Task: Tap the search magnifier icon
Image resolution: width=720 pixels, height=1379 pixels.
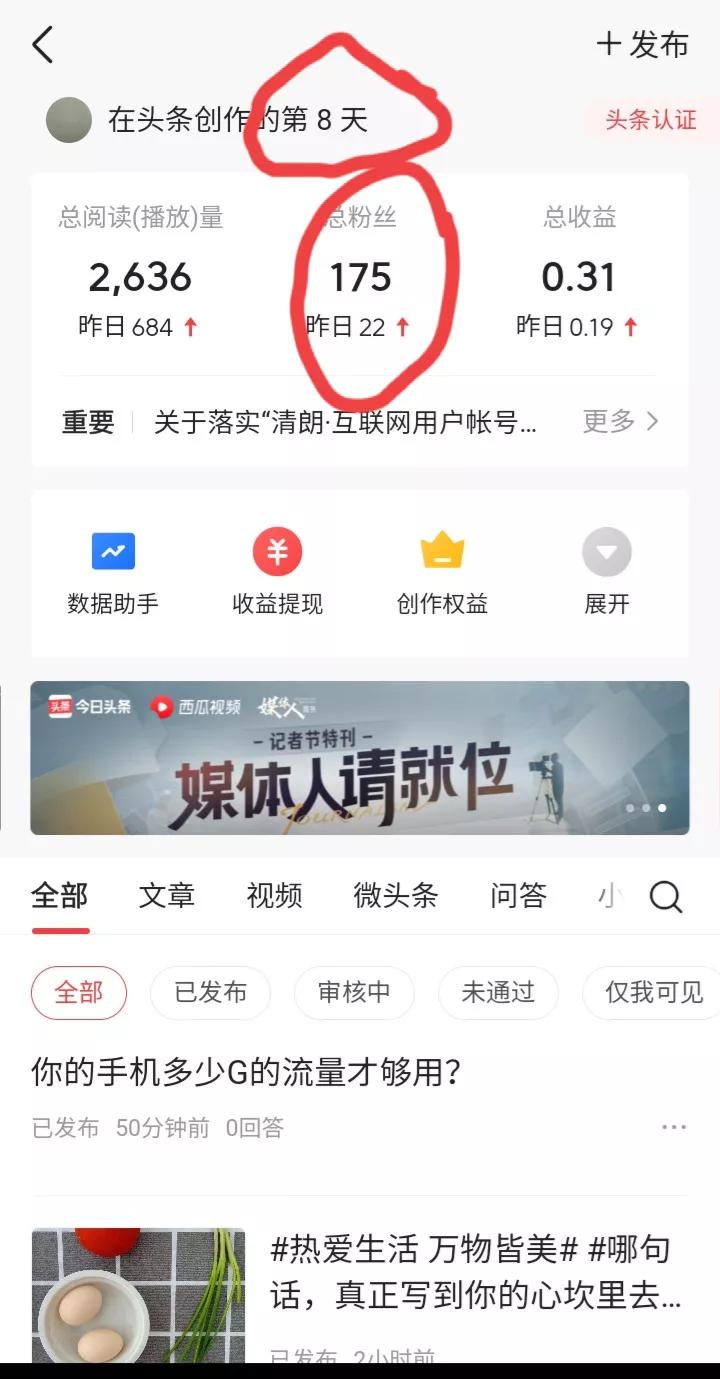Action: [x=665, y=897]
